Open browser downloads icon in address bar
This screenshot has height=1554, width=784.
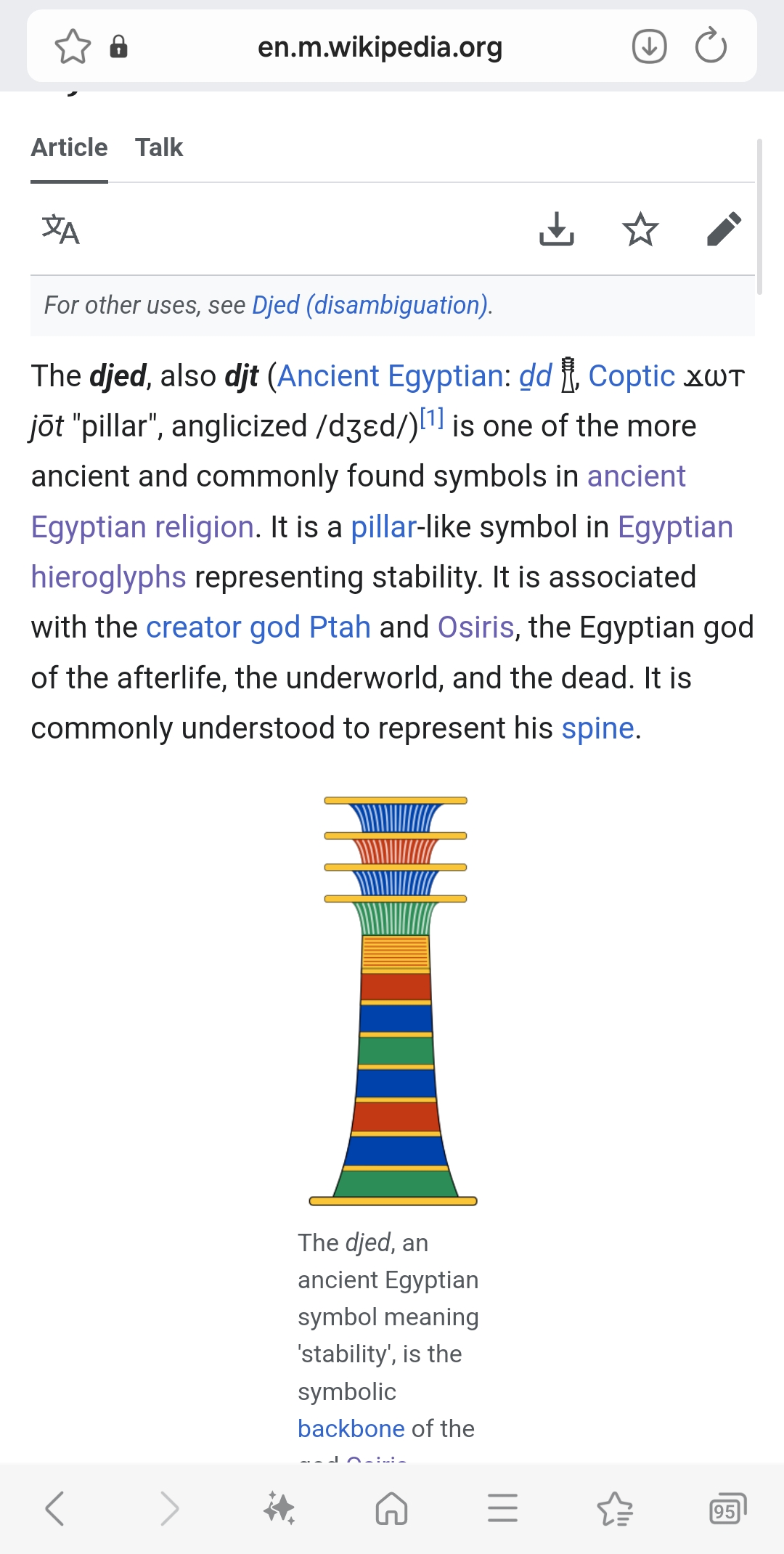click(649, 47)
